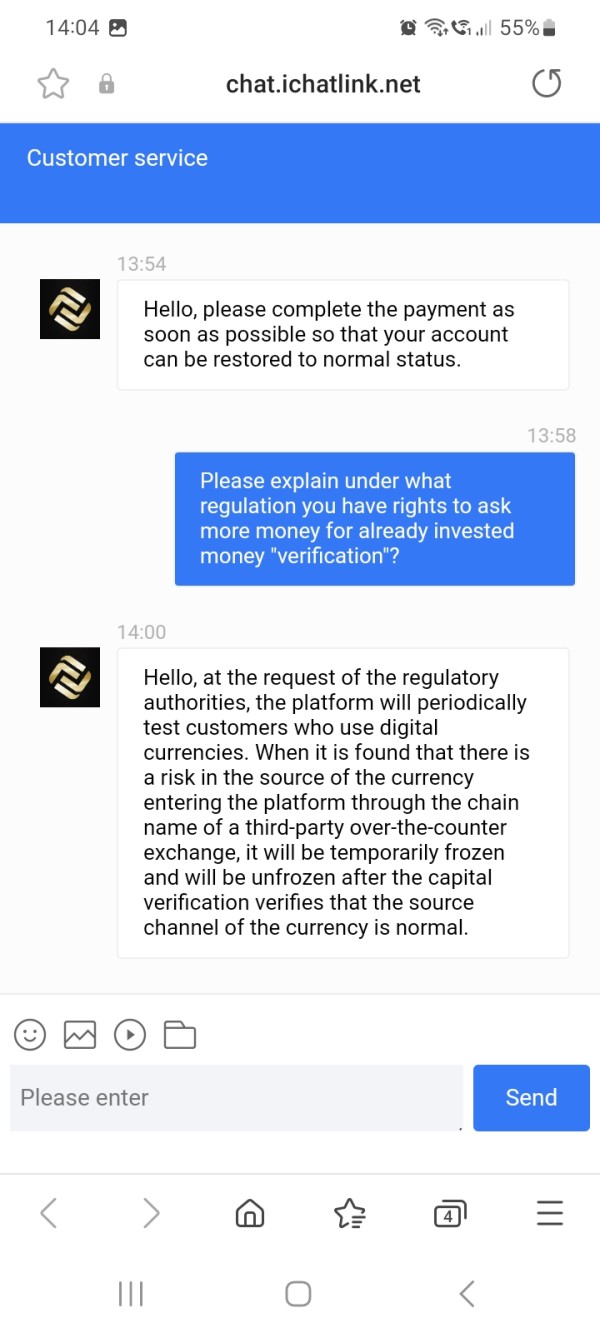The width and height of the screenshot is (600, 1333).
Task: Attach a video to the chat
Action: point(130,1034)
